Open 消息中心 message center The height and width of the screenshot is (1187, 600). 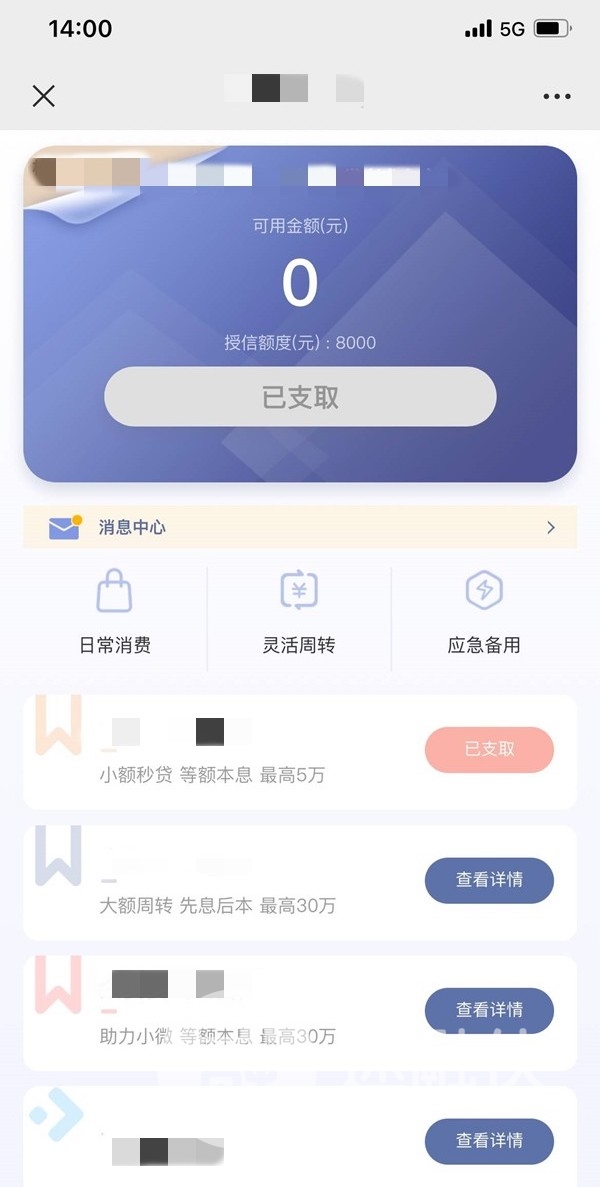click(300, 527)
